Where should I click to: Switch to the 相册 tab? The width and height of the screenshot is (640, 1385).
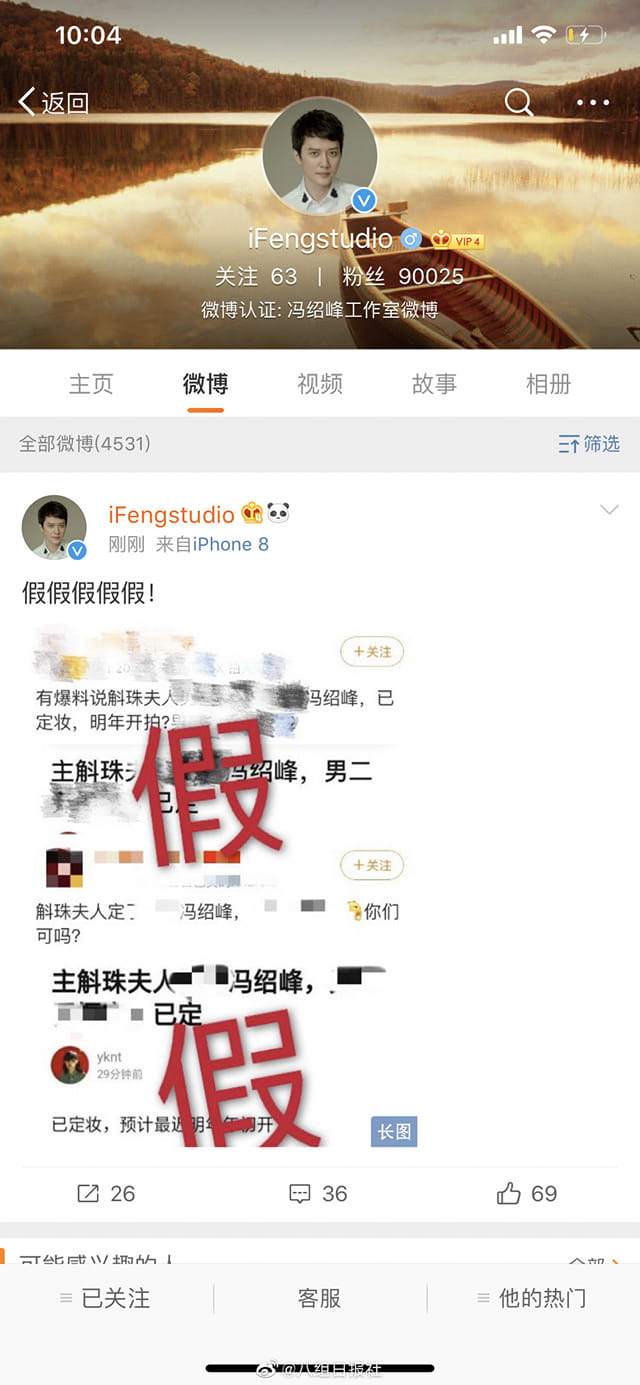(x=548, y=384)
